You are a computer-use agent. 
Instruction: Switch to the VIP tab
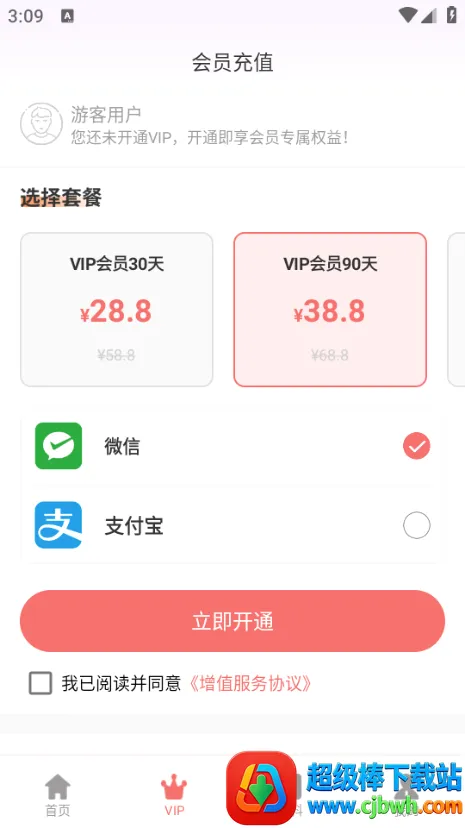click(x=174, y=795)
